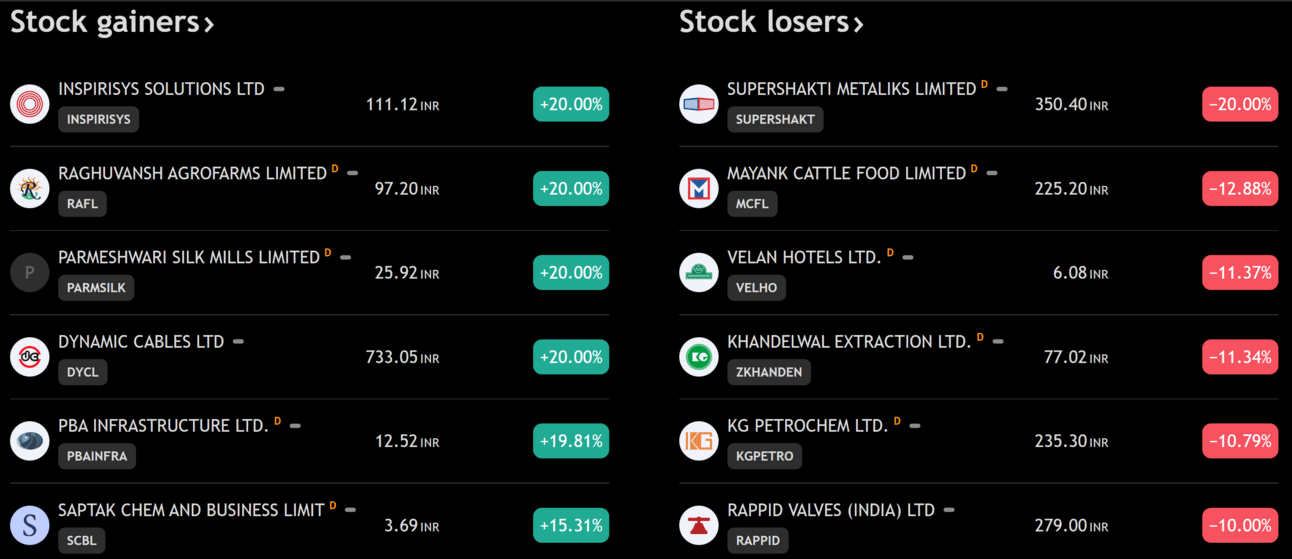Open Saptak Chem and Business stock
Viewport: 1292px width, 559px height.
[x=190, y=510]
